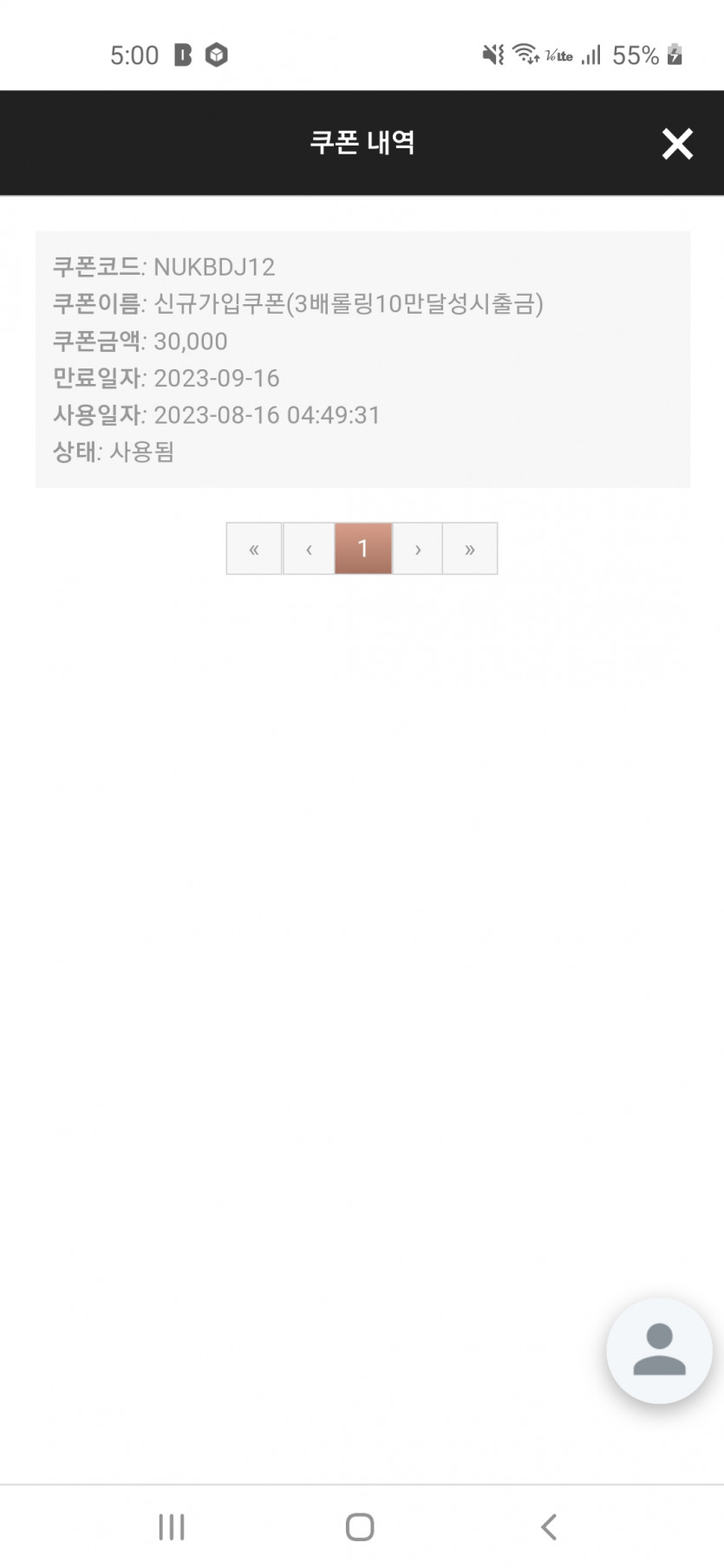Jump to first page of coupons
724x1568 pixels.
254,549
